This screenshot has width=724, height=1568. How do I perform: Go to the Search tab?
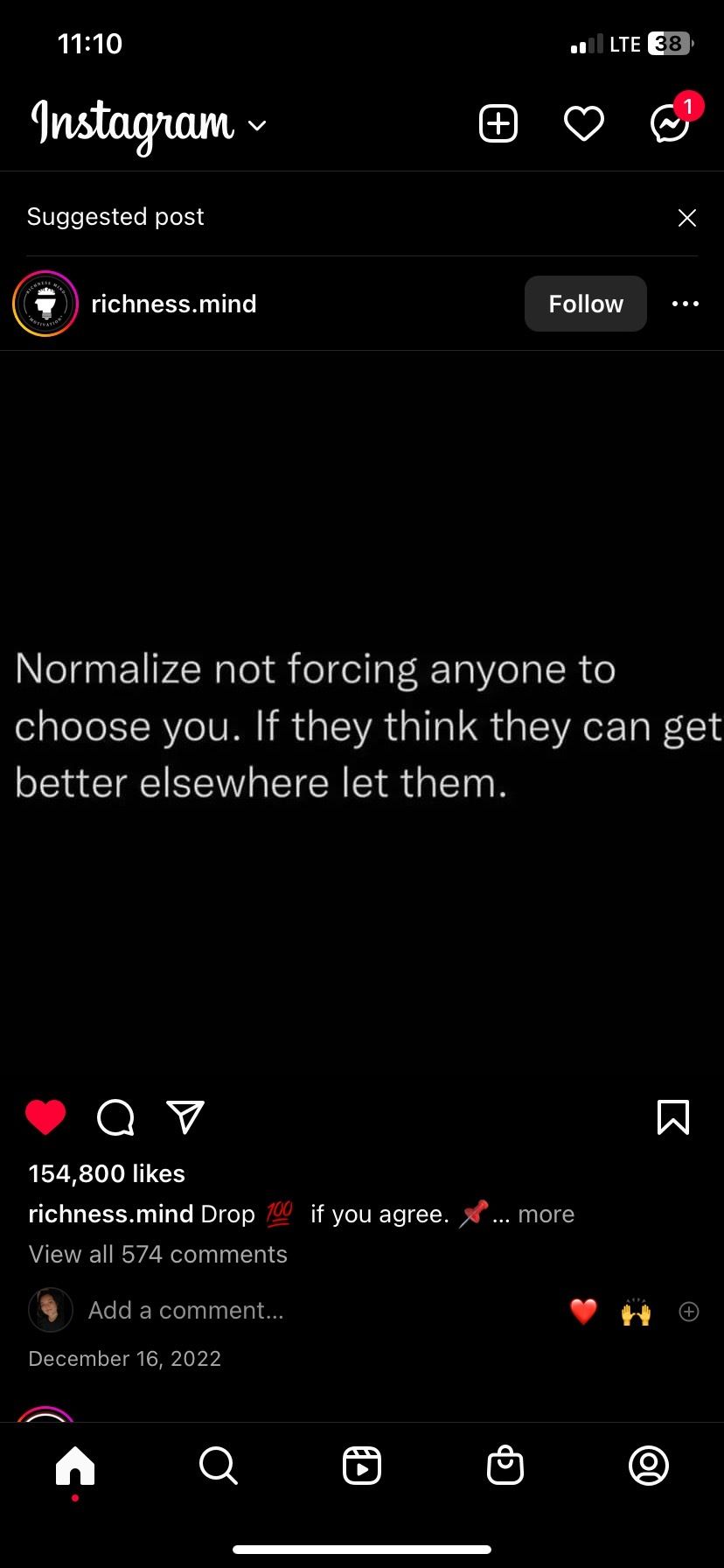(219, 1465)
